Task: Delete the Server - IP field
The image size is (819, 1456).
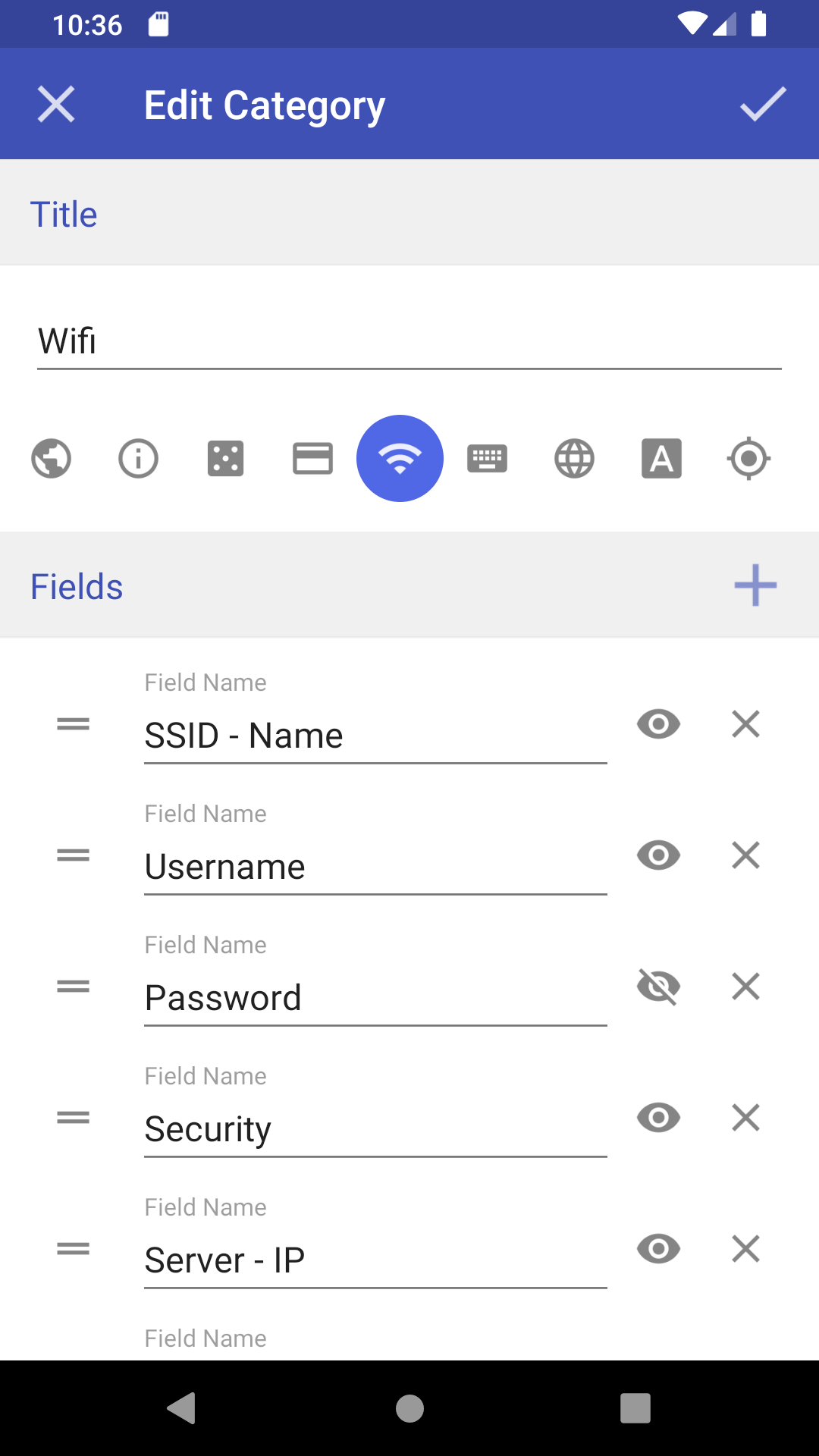Action: [x=745, y=1249]
